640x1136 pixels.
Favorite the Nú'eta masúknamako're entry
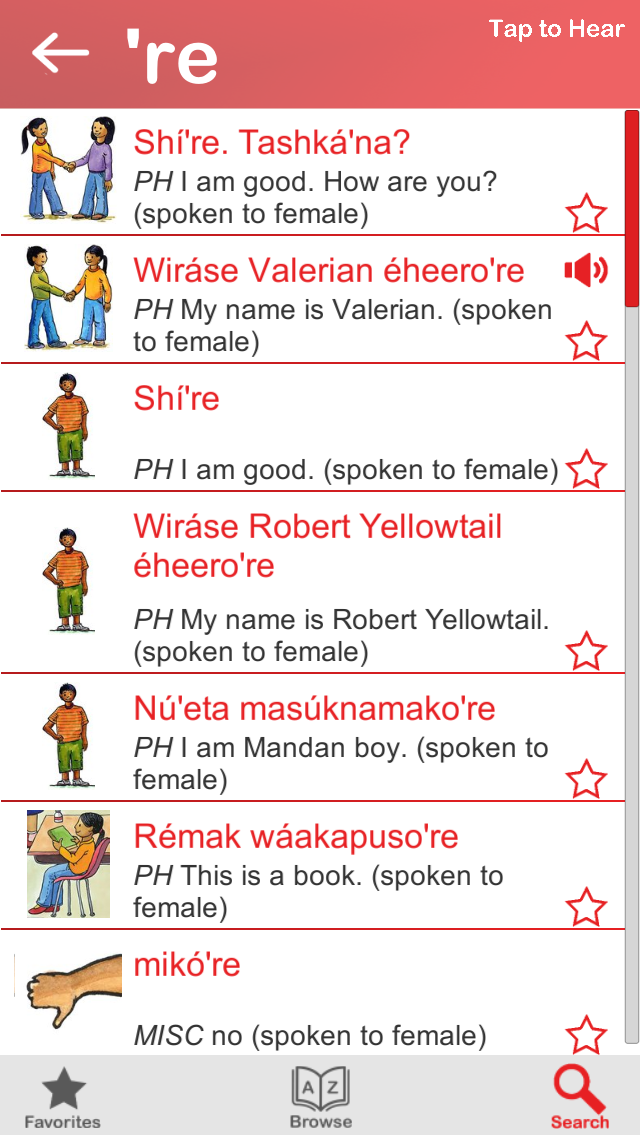point(586,779)
